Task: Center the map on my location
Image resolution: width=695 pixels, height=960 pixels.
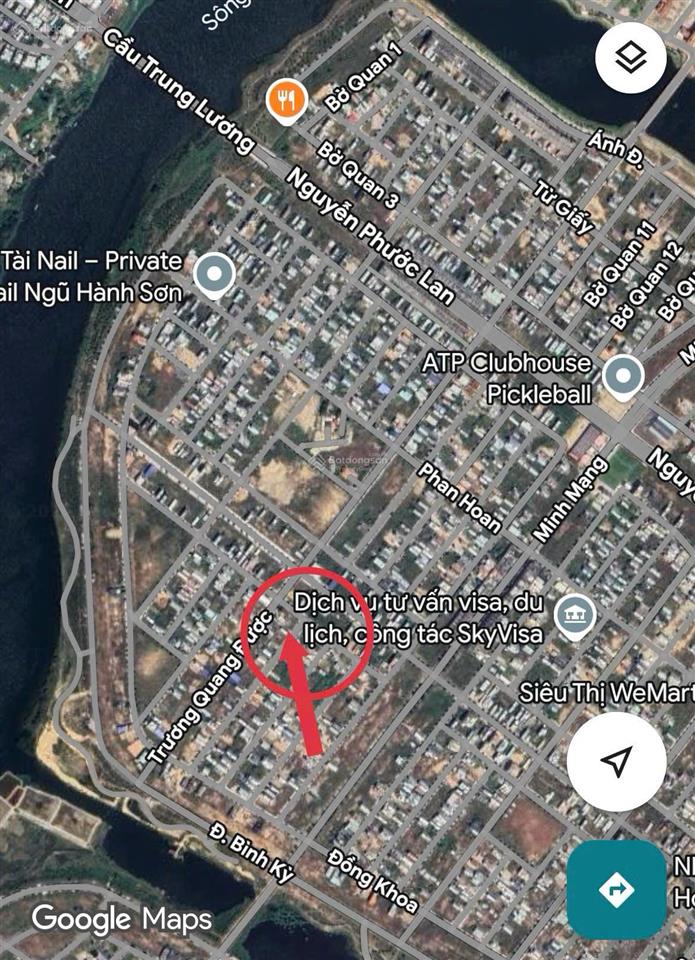Action: pyautogui.click(x=616, y=761)
